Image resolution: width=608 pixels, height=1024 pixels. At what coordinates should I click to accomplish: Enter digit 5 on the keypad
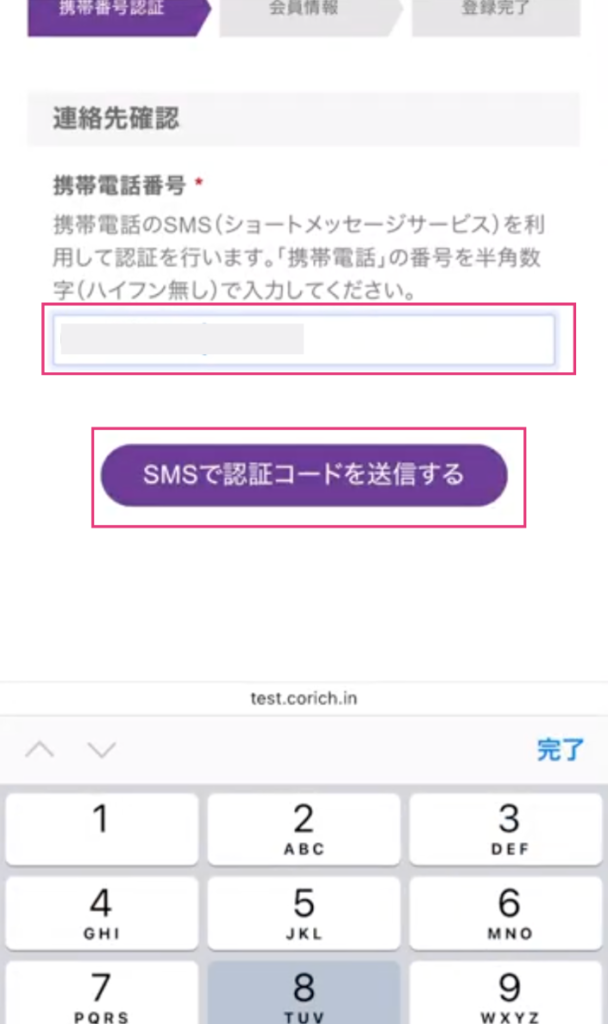304,912
